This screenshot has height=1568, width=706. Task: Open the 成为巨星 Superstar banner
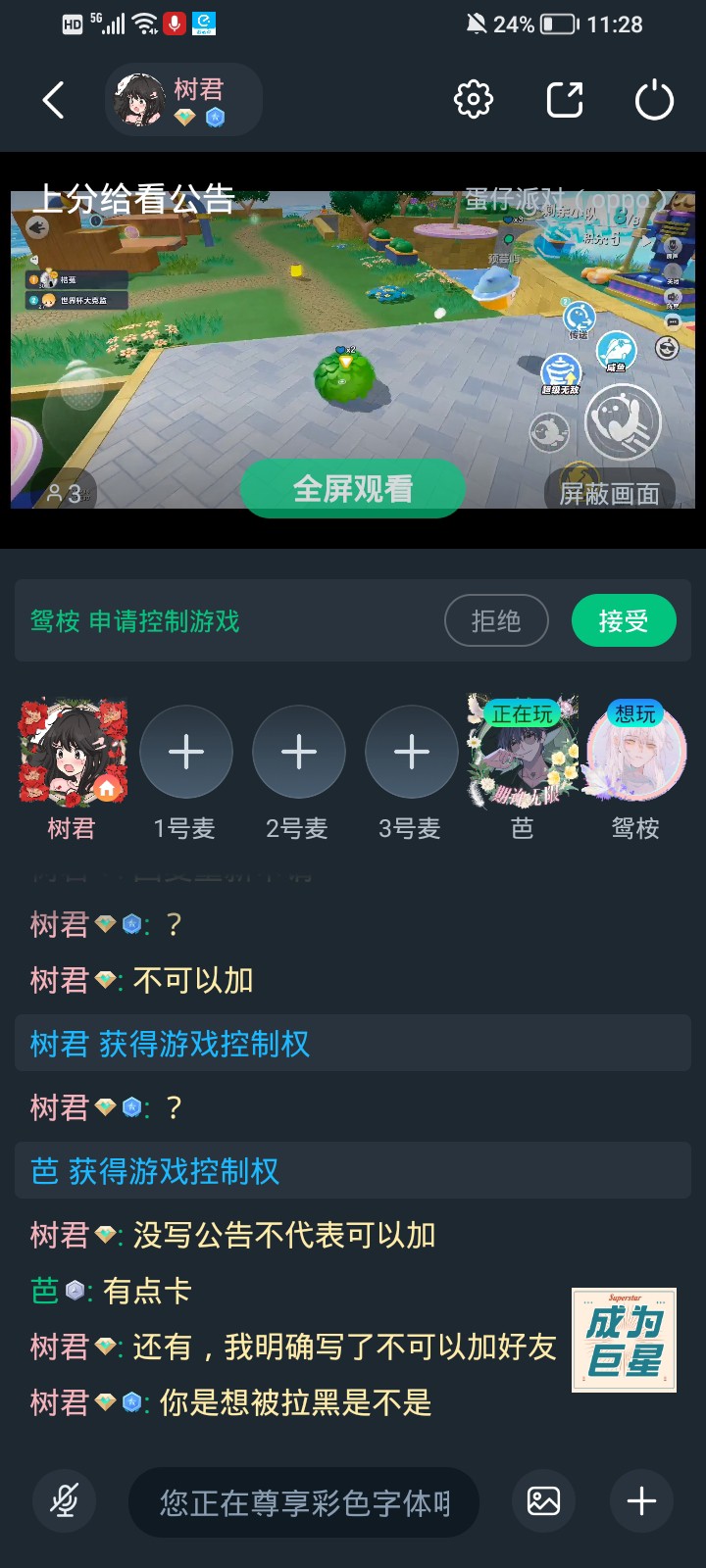click(624, 1340)
